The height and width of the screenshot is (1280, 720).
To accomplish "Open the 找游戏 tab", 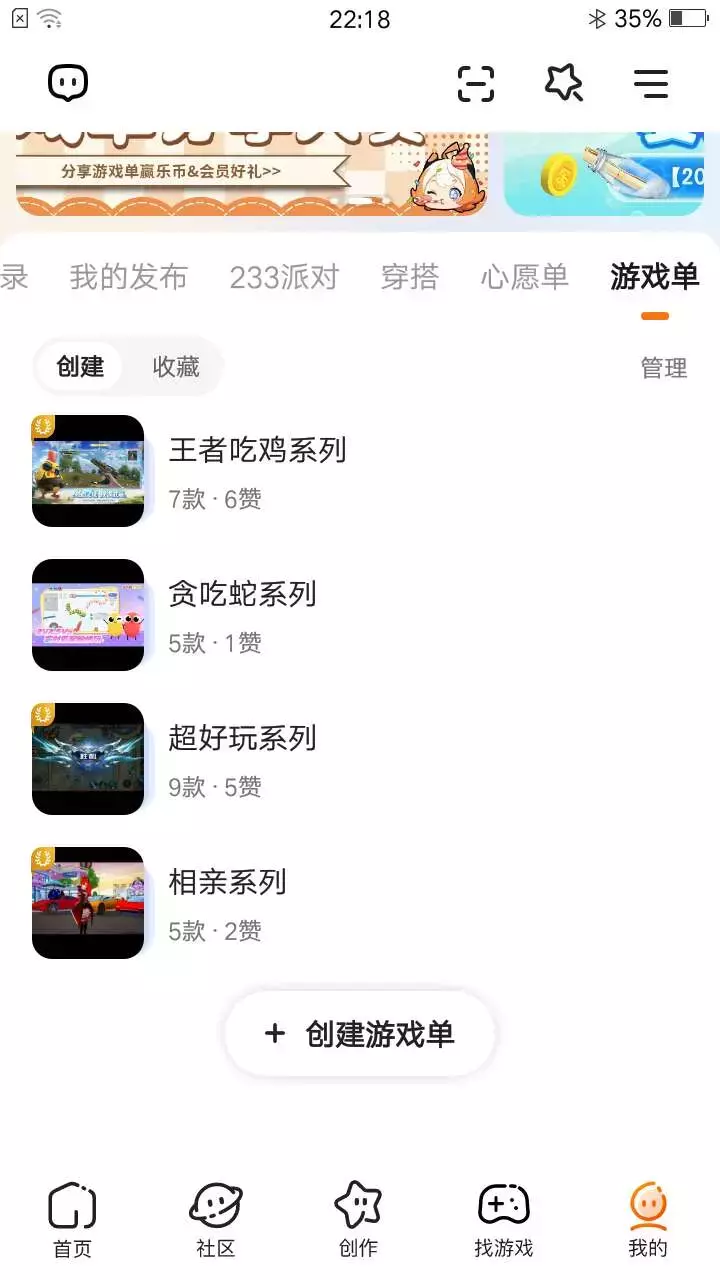I will click(504, 1220).
